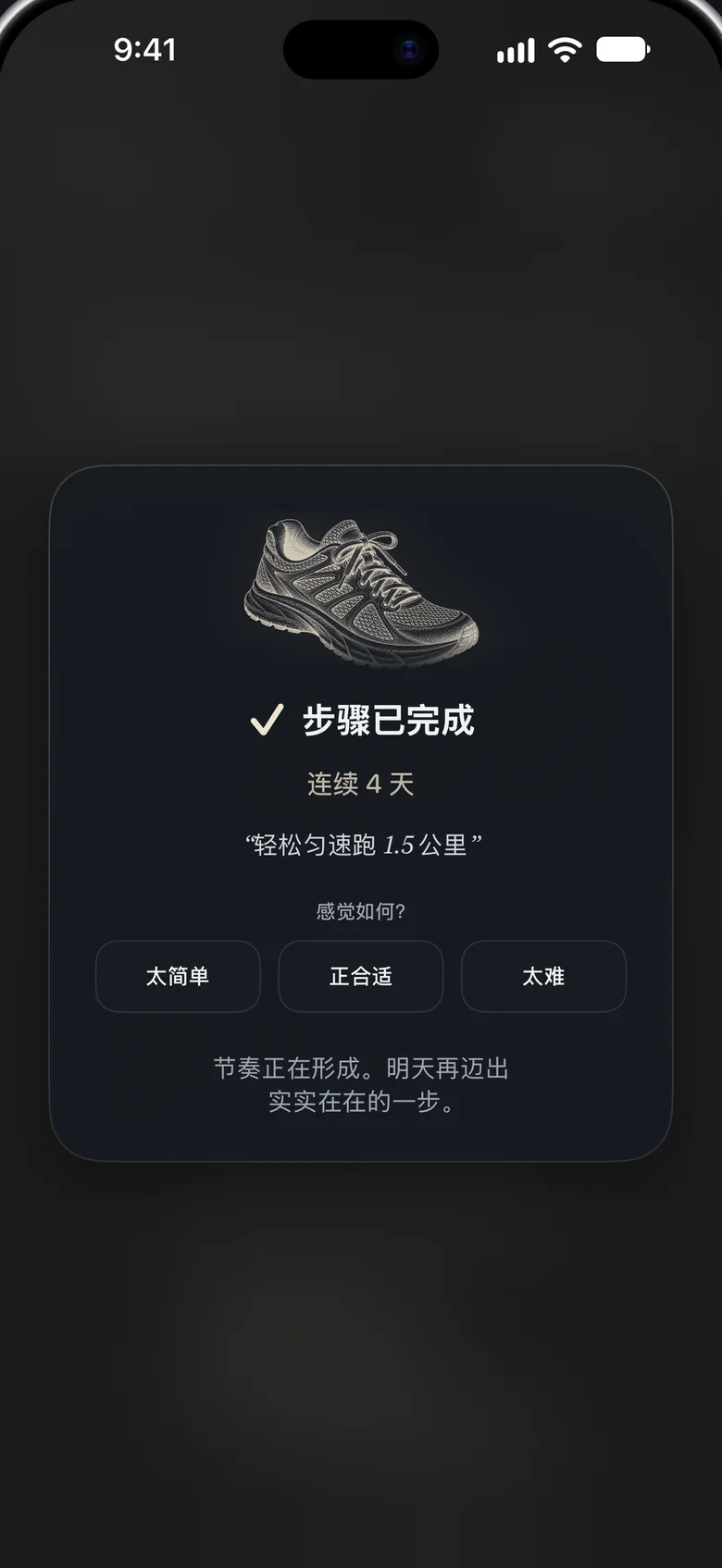The width and height of the screenshot is (722, 1568).
Task: Choose 正合适 as how it felt
Action: point(361,976)
